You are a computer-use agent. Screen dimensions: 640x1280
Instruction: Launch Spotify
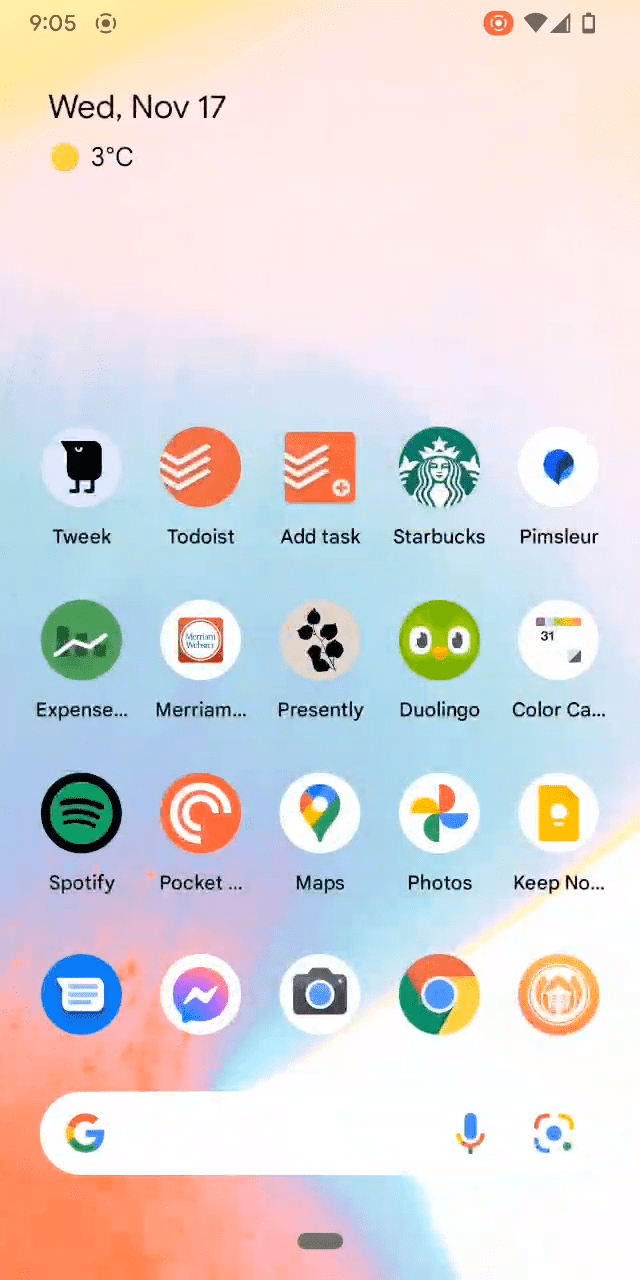(x=81, y=813)
